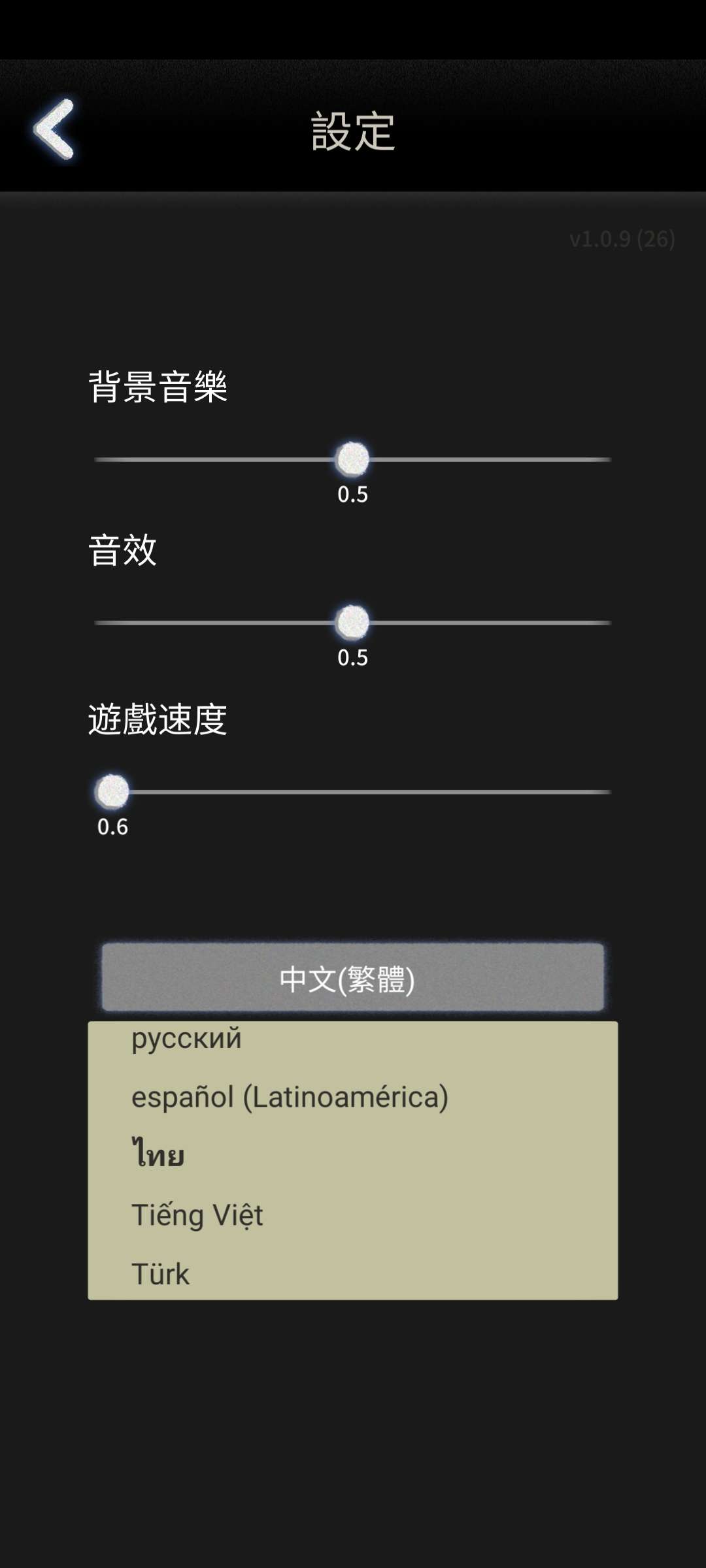Viewport: 706px width, 1568px height.
Task: Switch the language to ไทย
Action: [x=158, y=1155]
